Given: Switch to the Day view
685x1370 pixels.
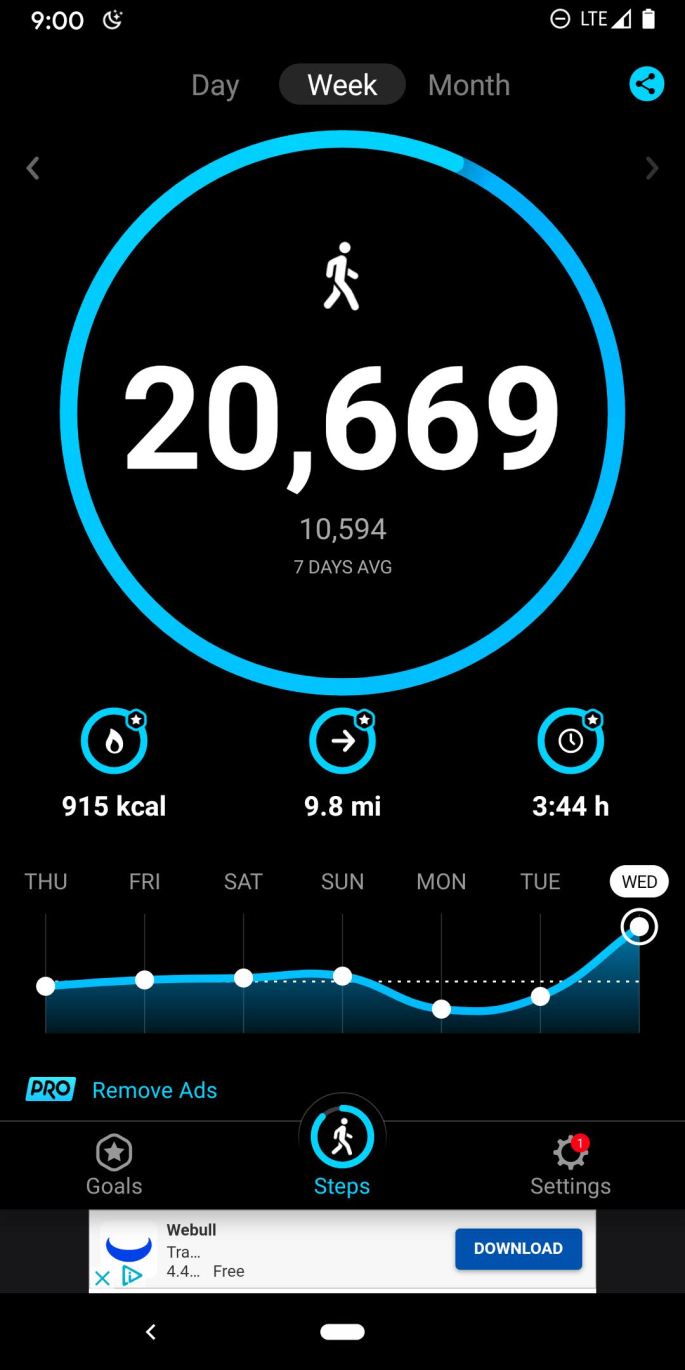Looking at the screenshot, I should (x=215, y=85).
